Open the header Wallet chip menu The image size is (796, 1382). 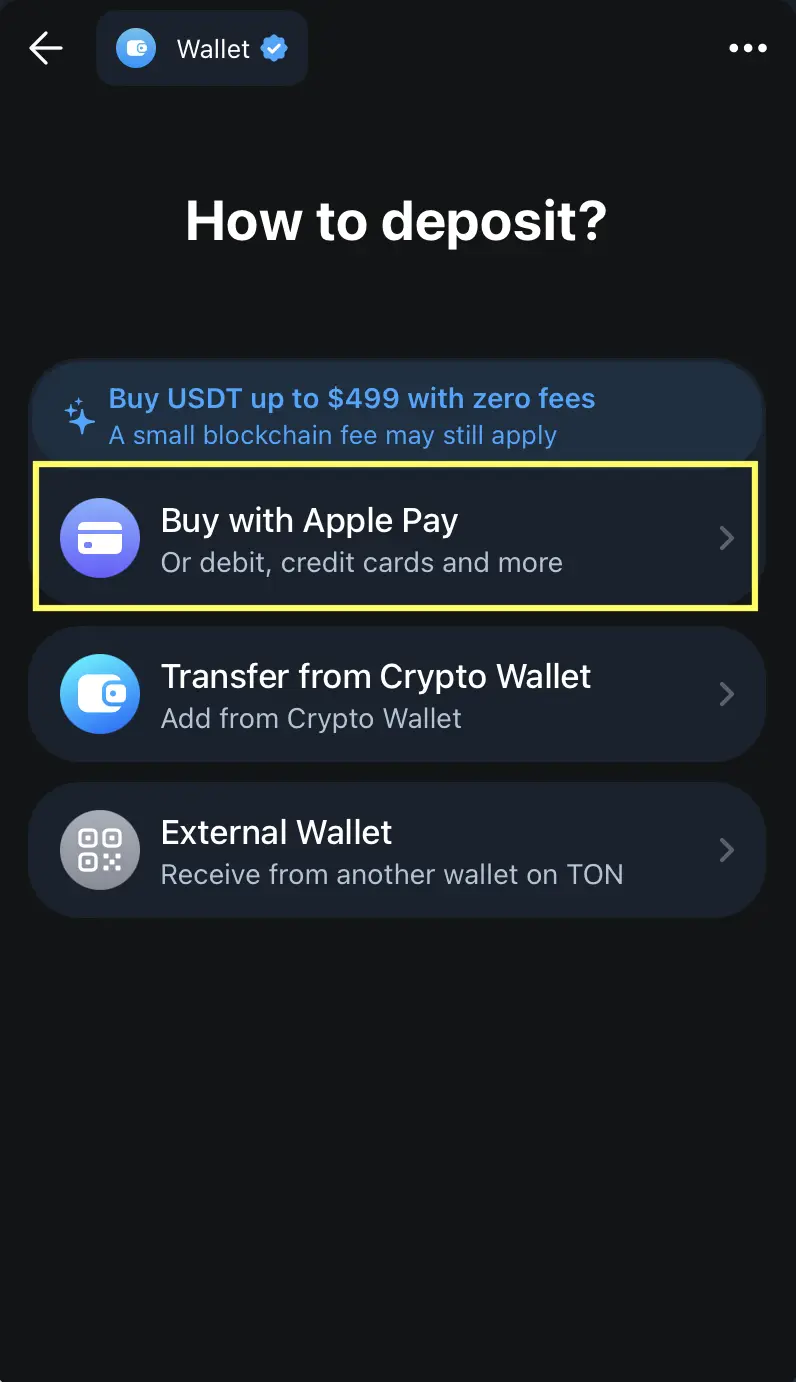[202, 47]
